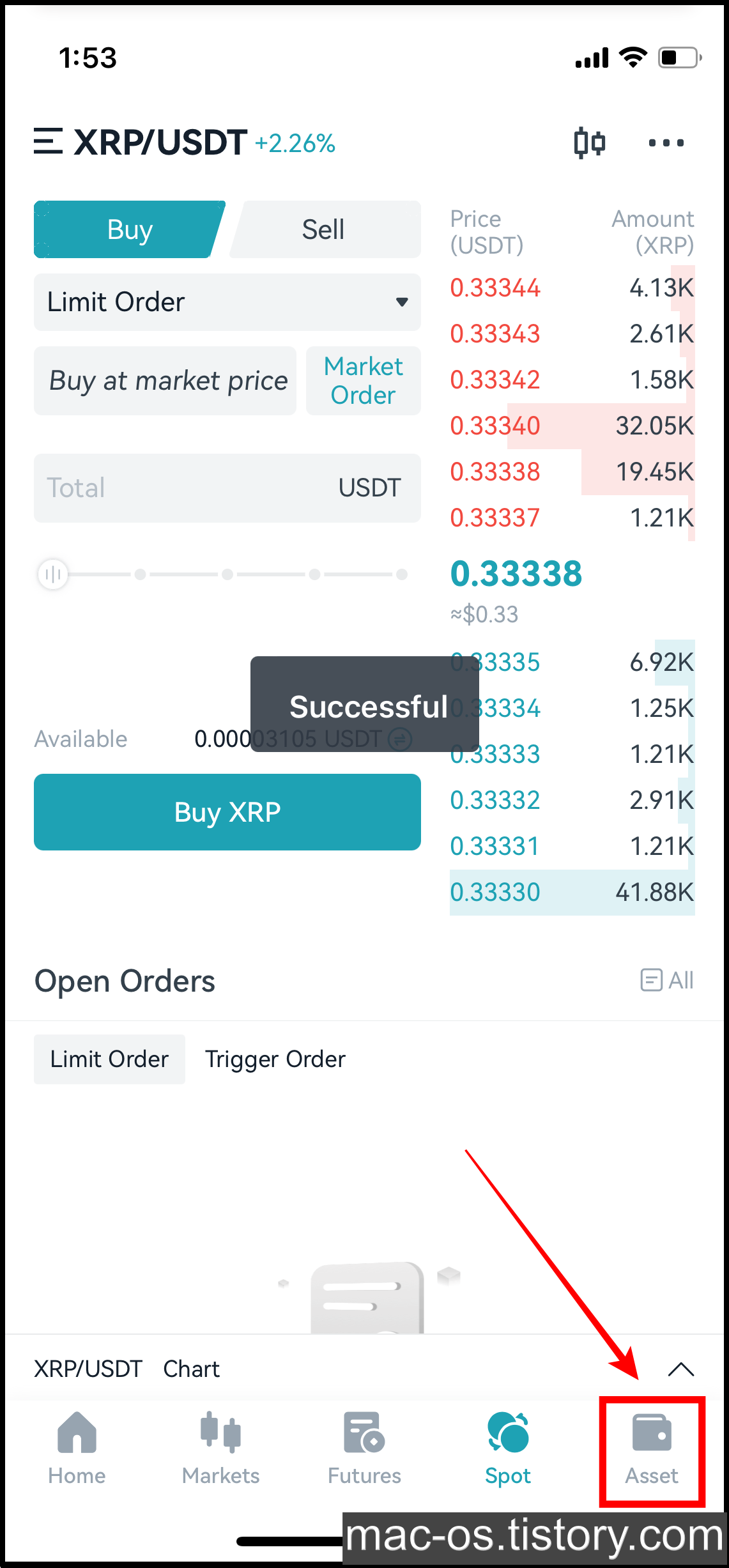Focus the Total USDT input field
Screen dimensions: 729x1568
[227, 488]
